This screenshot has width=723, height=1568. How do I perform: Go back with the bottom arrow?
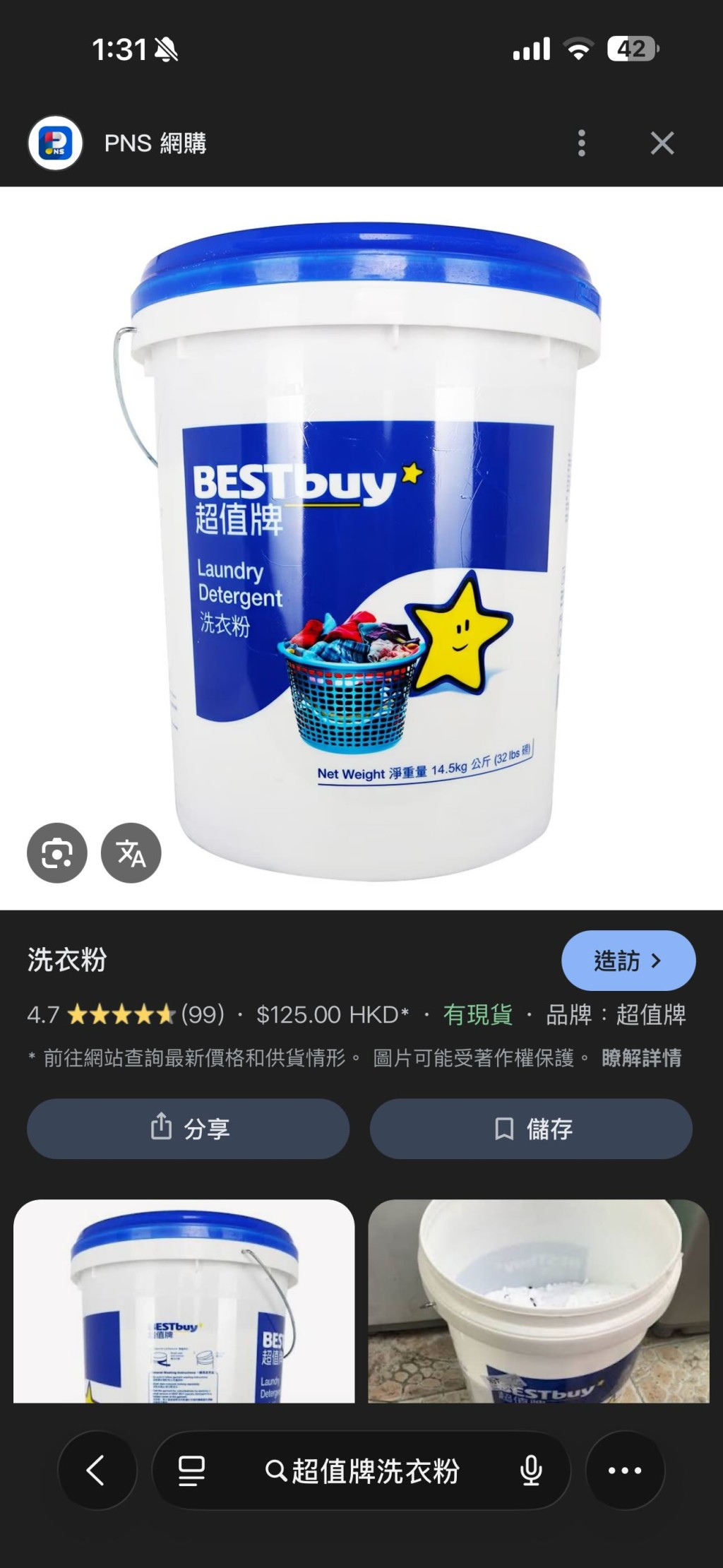97,1471
